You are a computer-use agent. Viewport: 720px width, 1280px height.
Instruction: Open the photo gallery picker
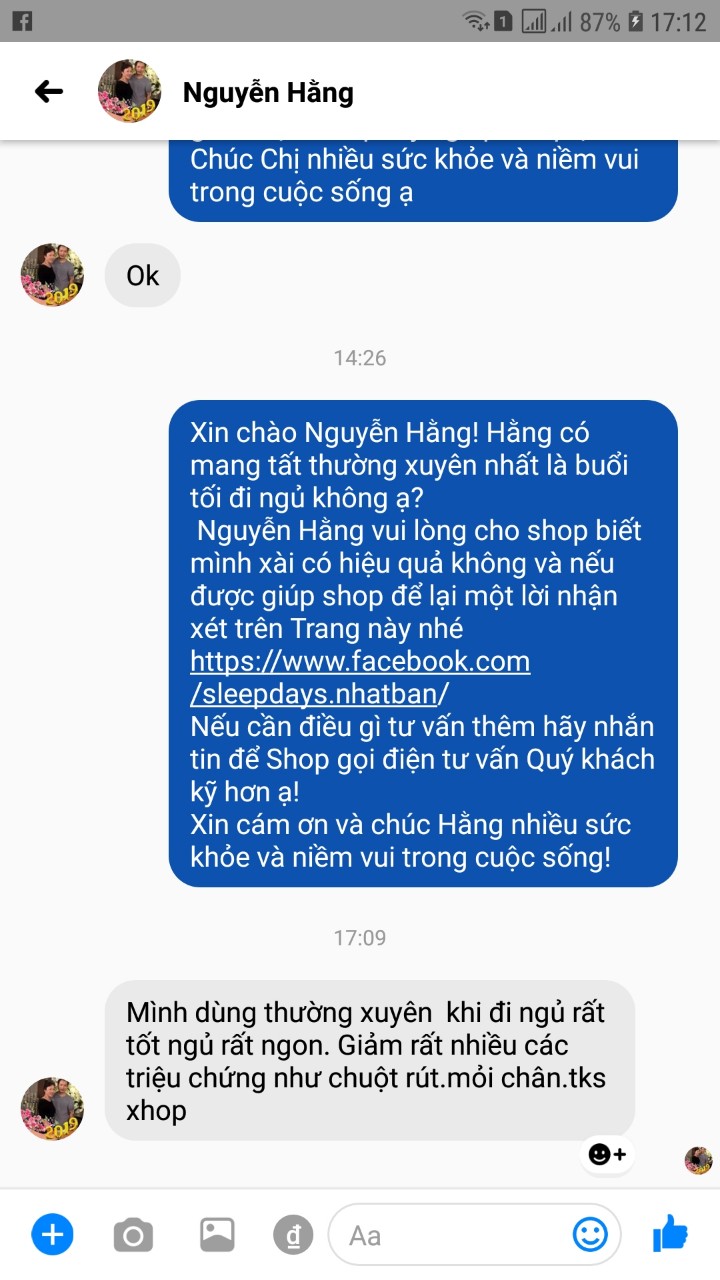(x=216, y=1235)
